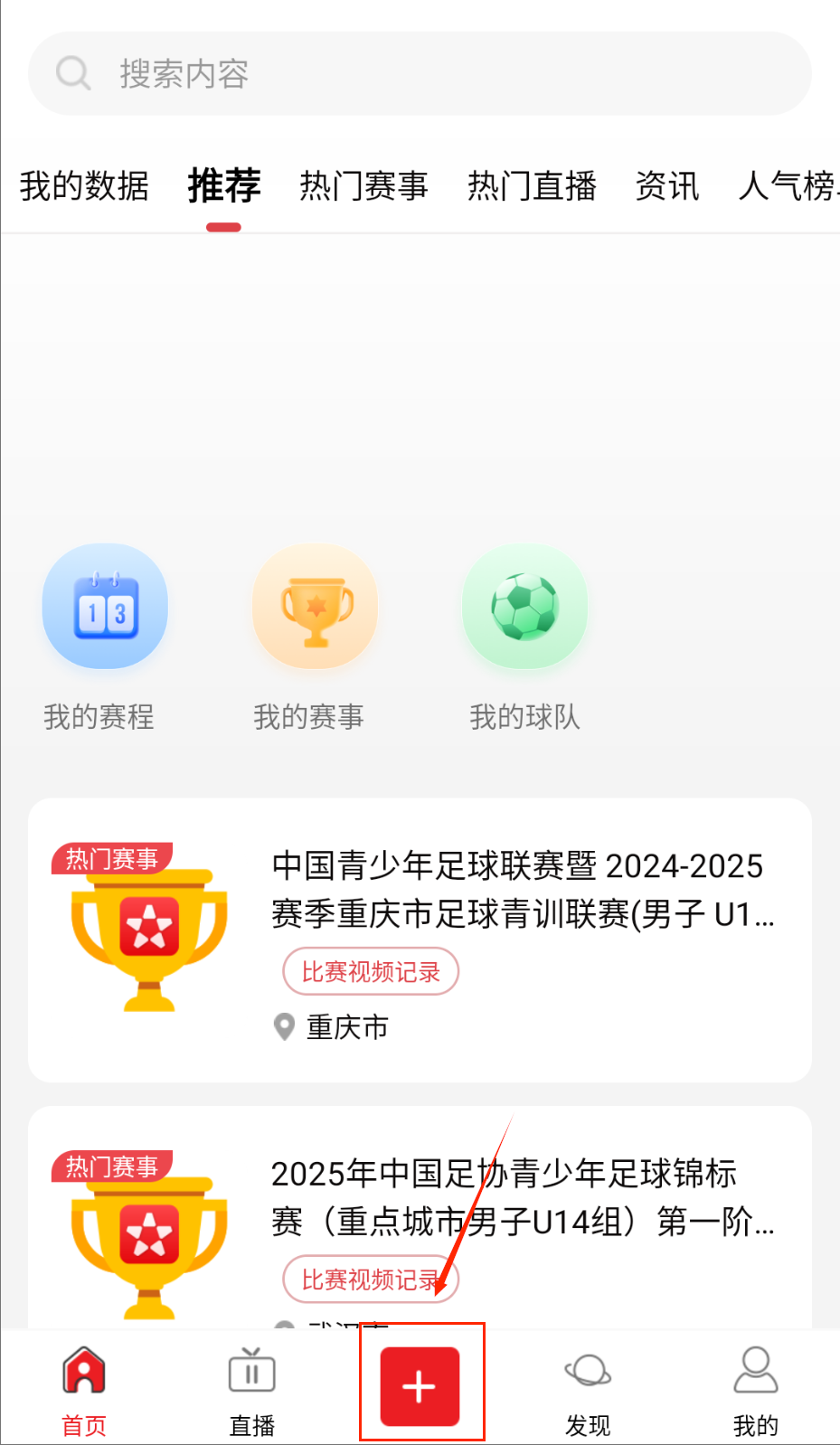Viewport: 840px width, 1445px height.
Task: Open the 重庆市足球青训联赛 match card
Action: (x=523, y=890)
